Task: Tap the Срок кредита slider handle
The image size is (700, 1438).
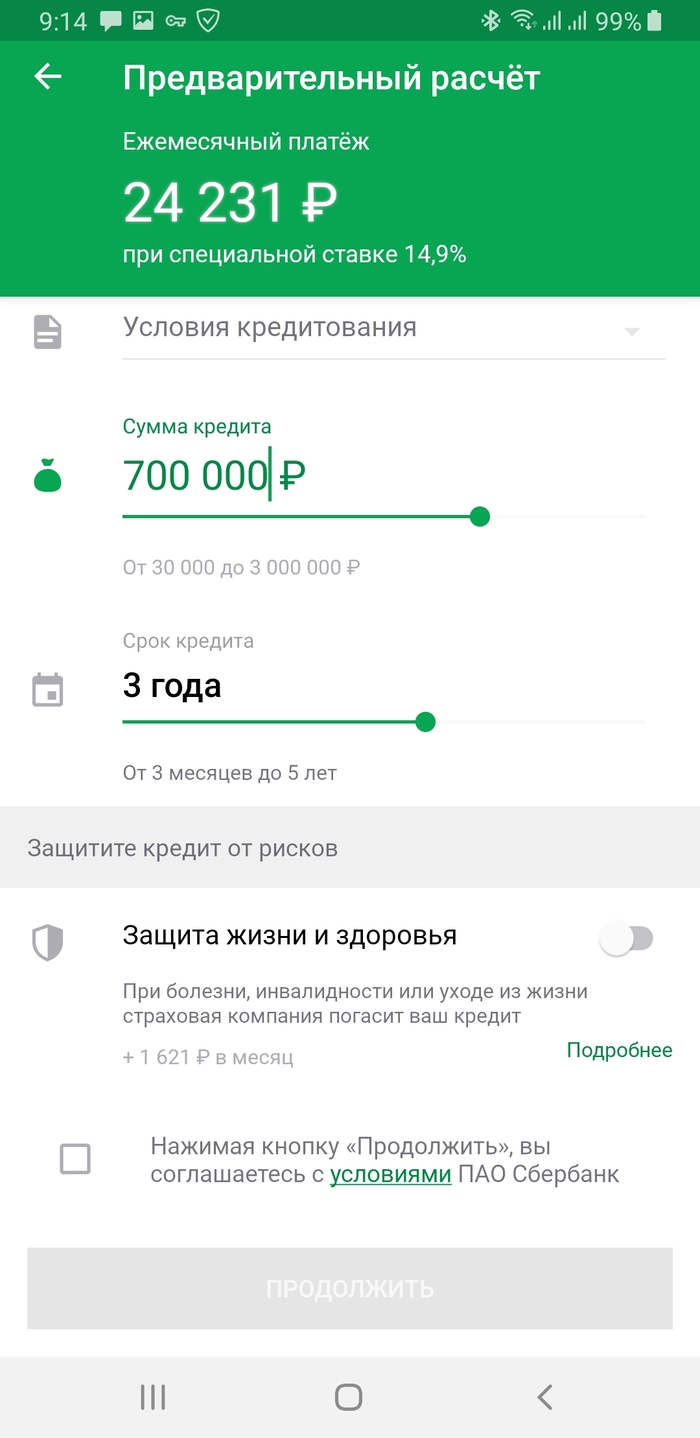Action: click(x=425, y=722)
